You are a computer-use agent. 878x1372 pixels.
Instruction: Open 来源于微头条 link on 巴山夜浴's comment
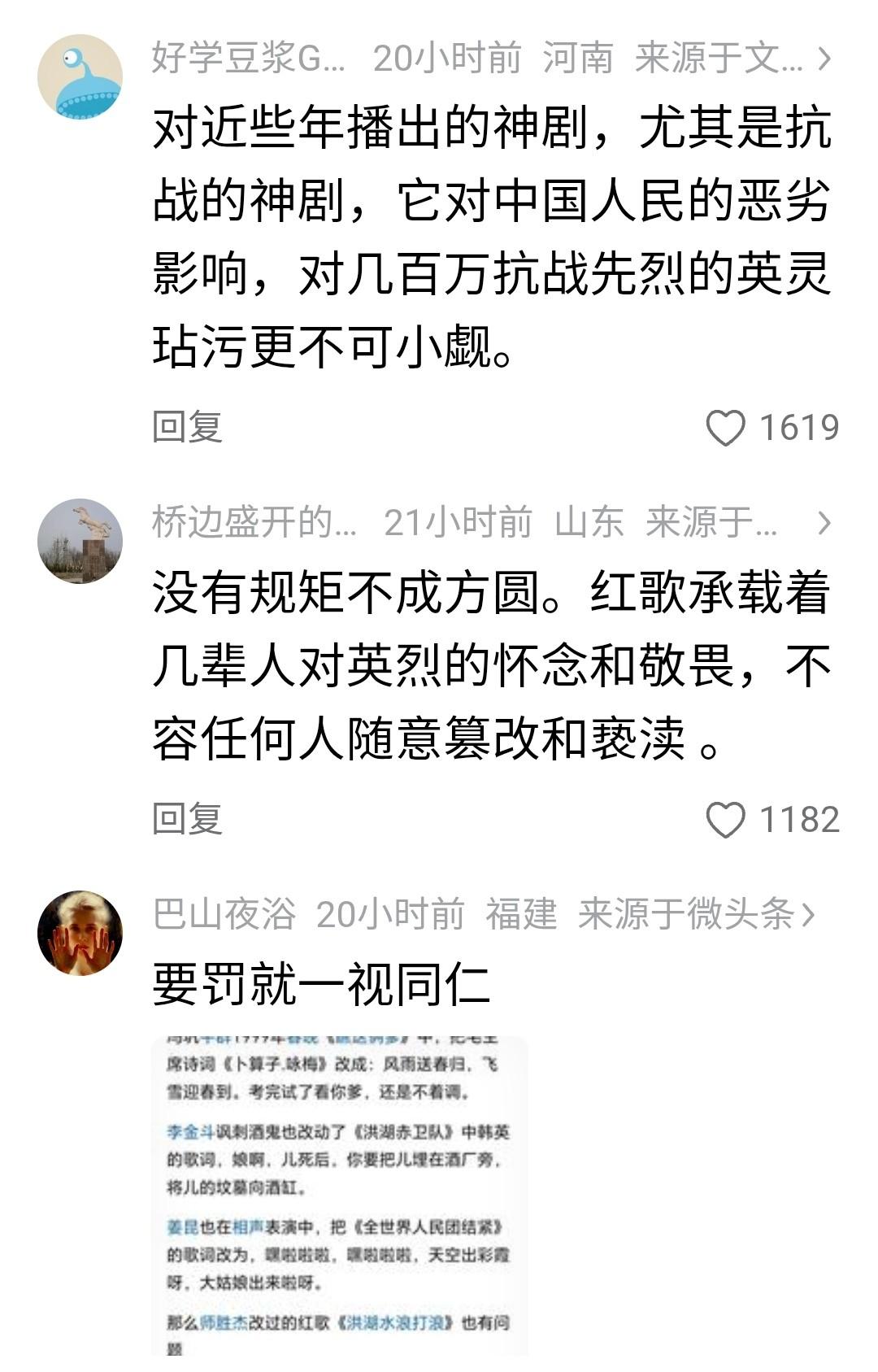696,914
